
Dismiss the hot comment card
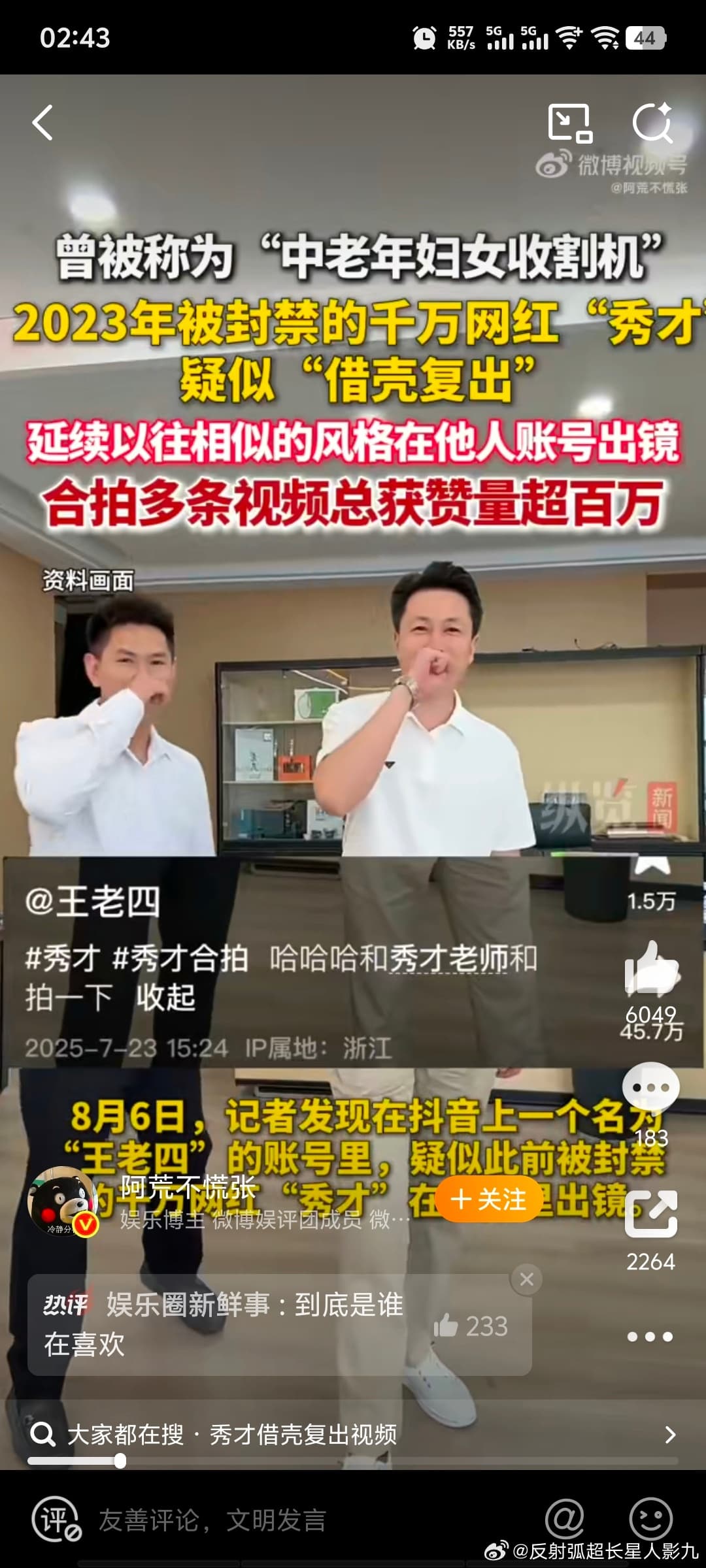(x=526, y=1279)
